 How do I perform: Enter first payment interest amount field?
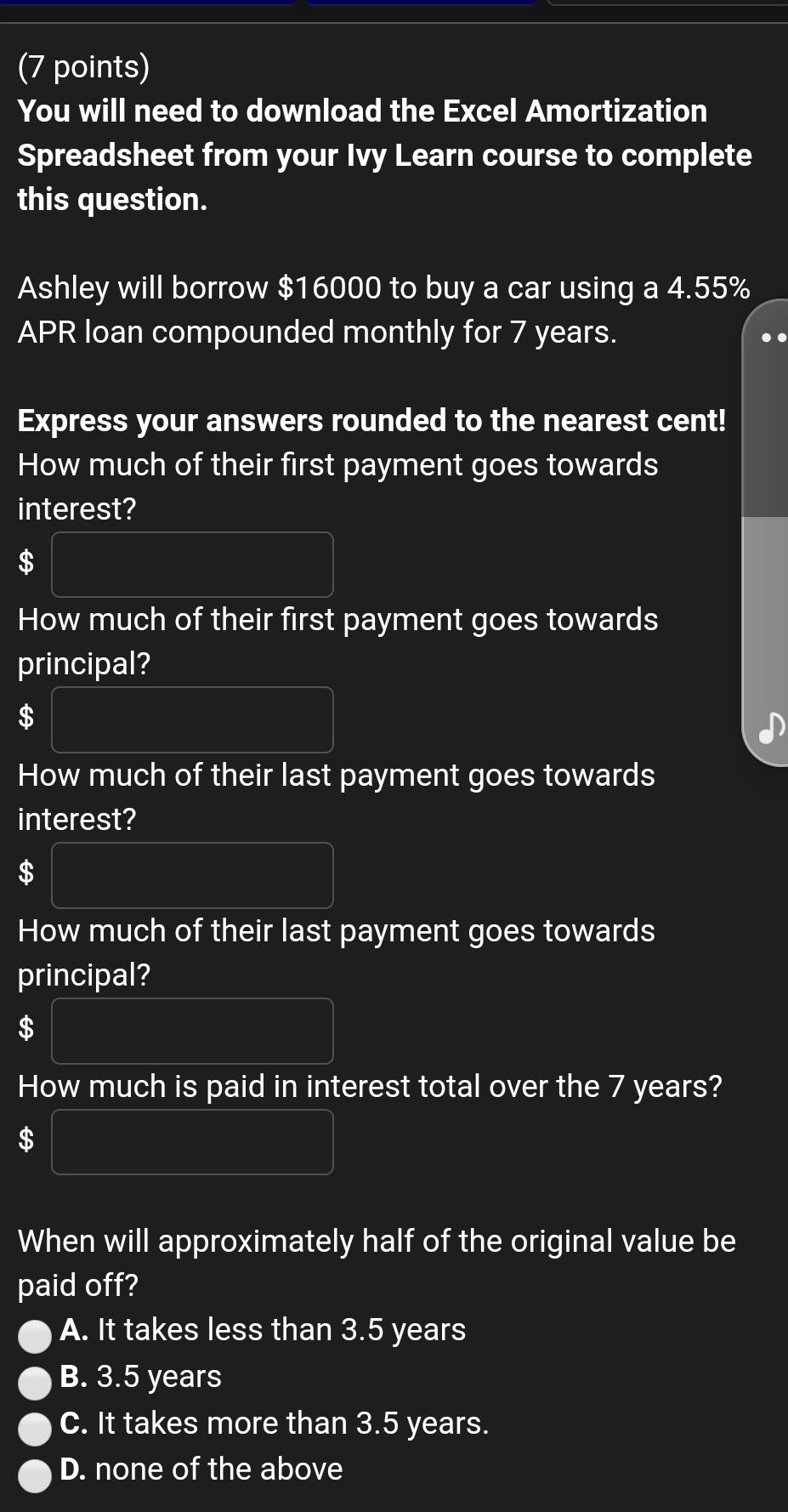[x=192, y=565]
